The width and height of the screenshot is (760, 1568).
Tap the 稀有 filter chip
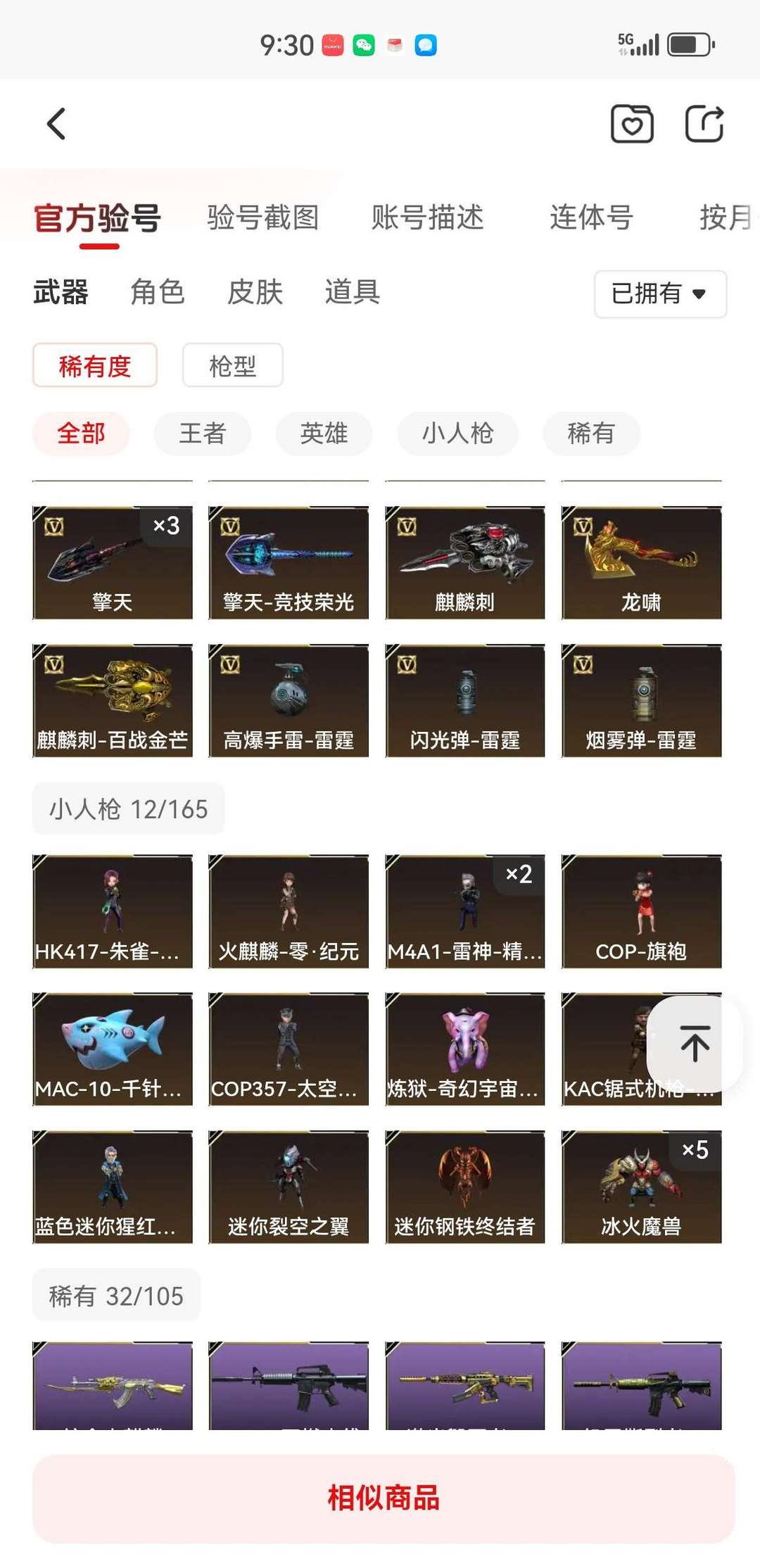pos(590,434)
